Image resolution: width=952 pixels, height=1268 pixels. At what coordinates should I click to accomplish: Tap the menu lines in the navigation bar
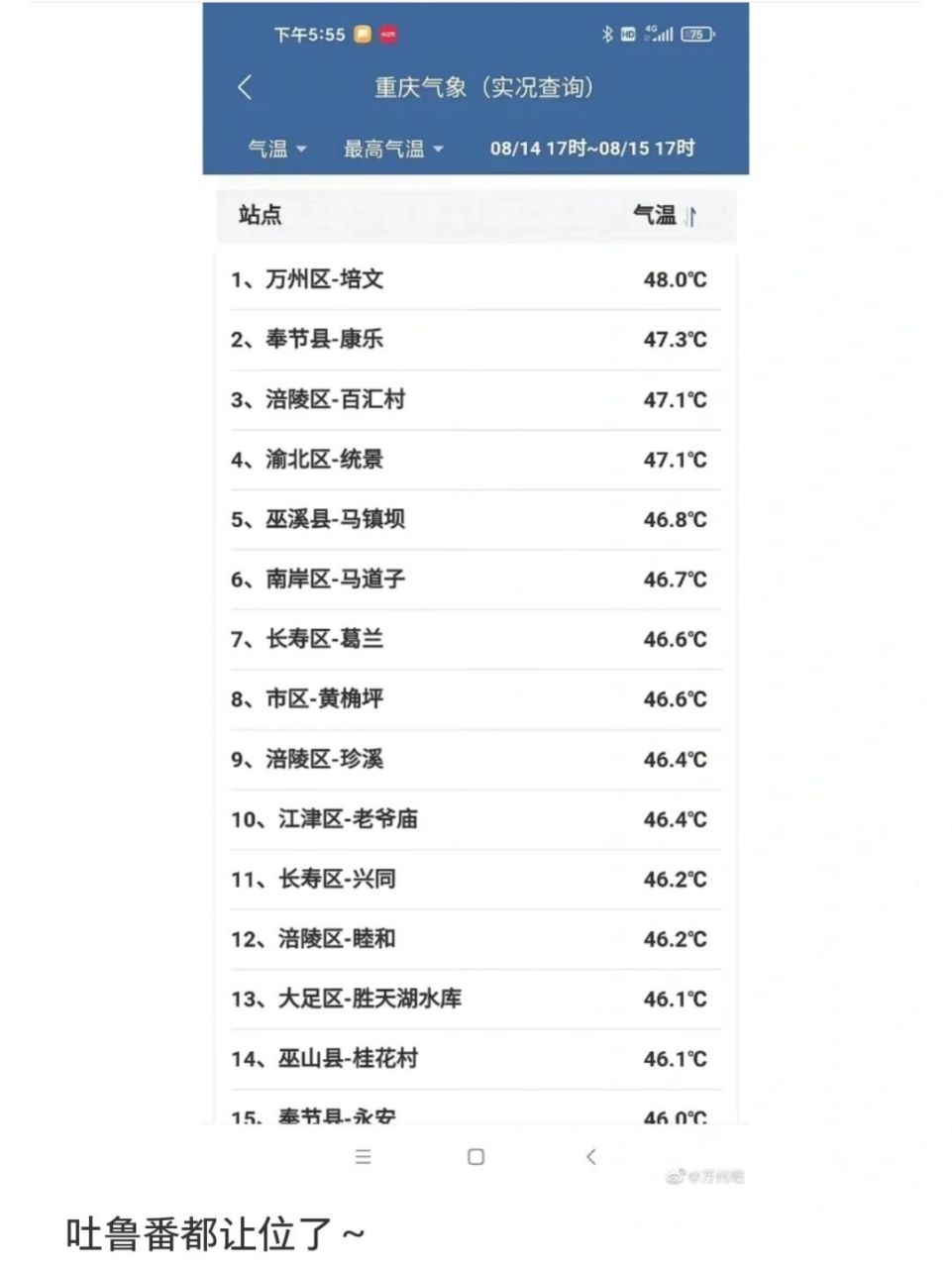pyautogui.click(x=364, y=1156)
